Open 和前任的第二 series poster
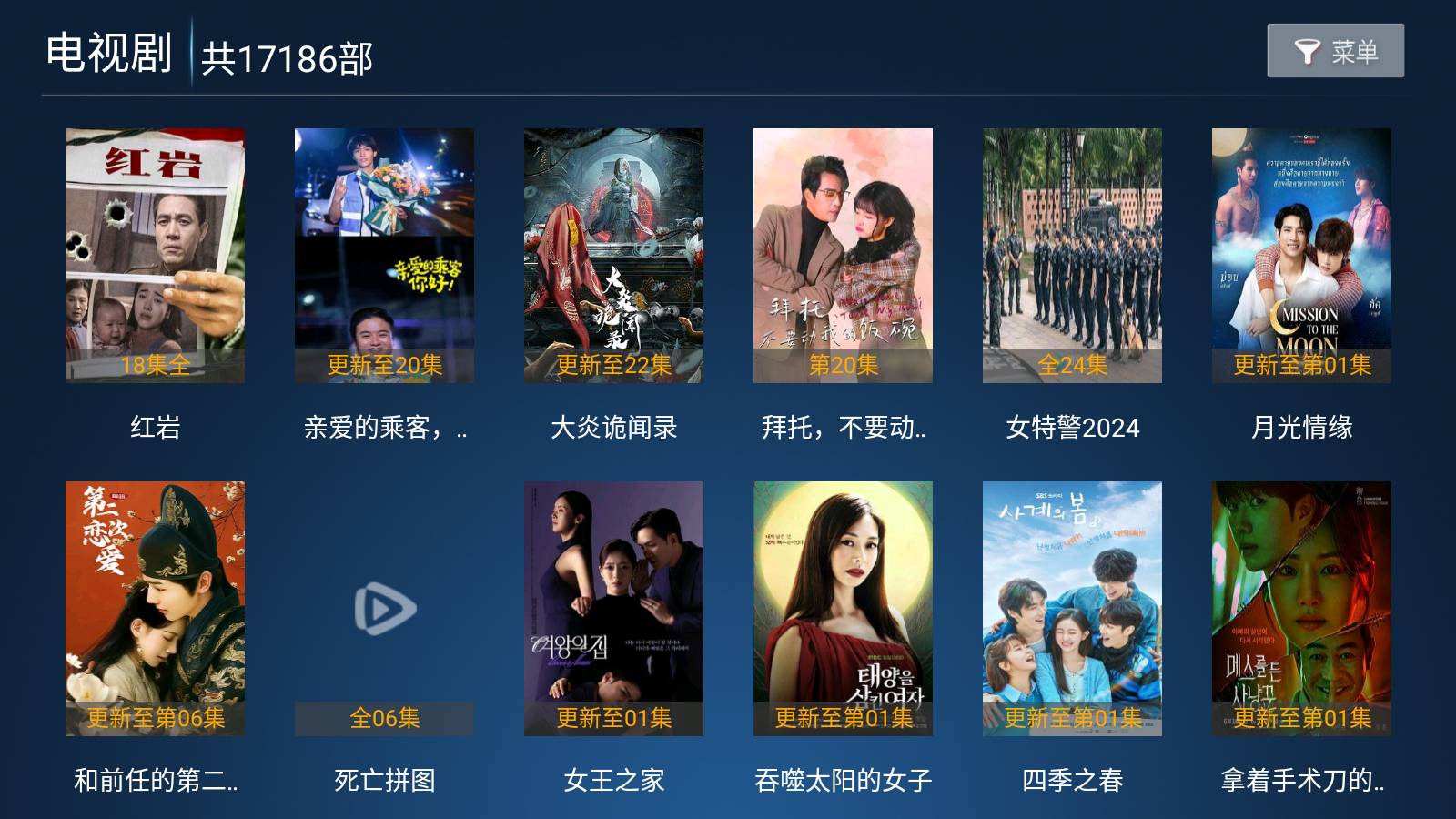Screen dimensions: 1456x819 click(155, 608)
